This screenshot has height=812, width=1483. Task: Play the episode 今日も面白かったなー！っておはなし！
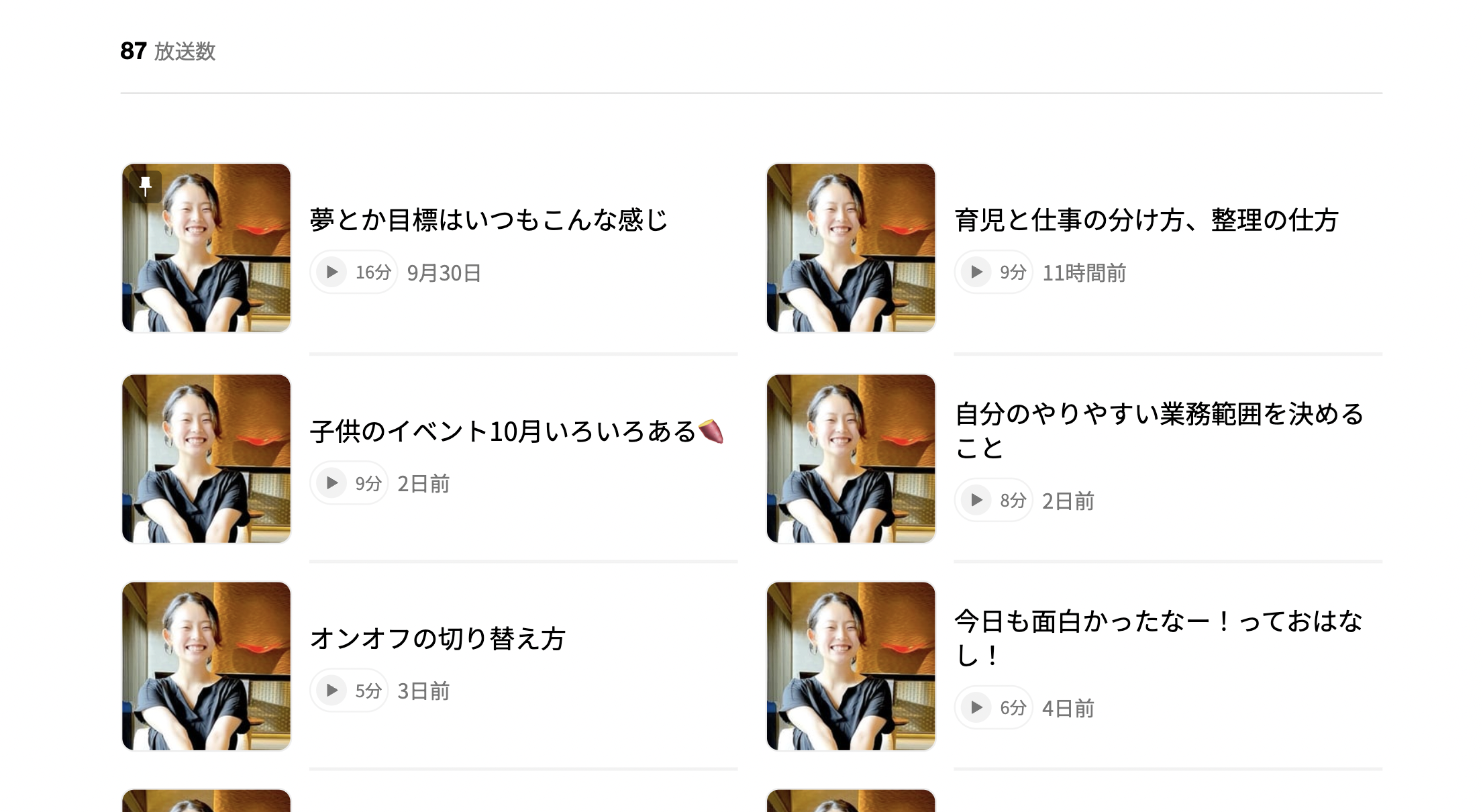click(976, 707)
